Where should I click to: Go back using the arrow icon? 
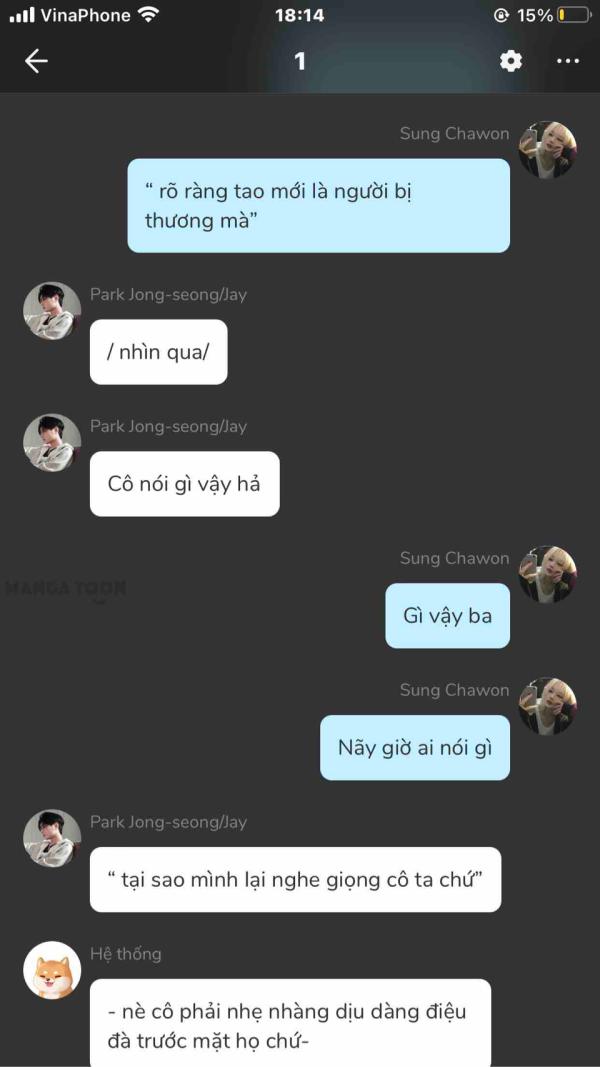coord(36,61)
